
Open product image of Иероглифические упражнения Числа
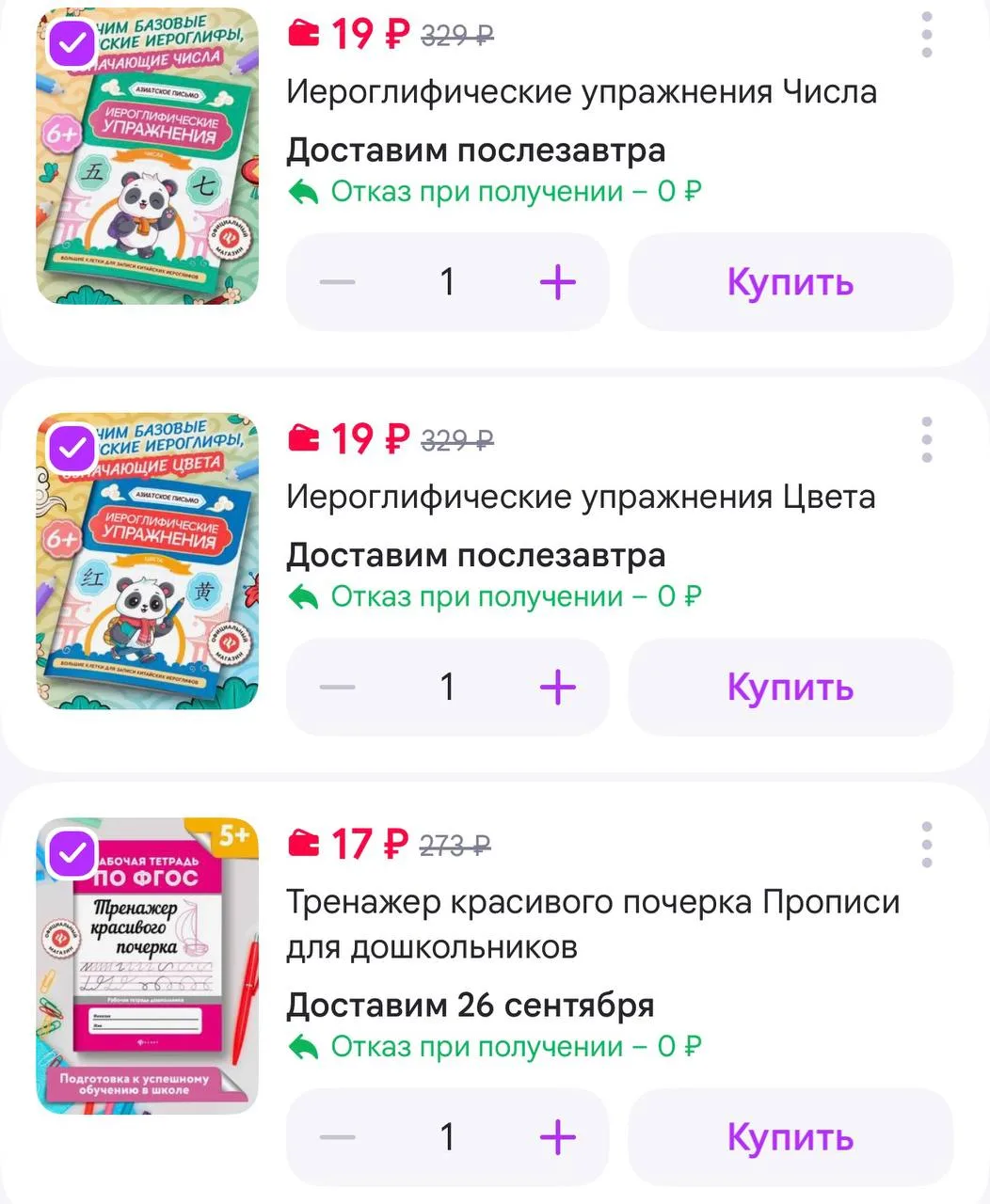point(148,156)
